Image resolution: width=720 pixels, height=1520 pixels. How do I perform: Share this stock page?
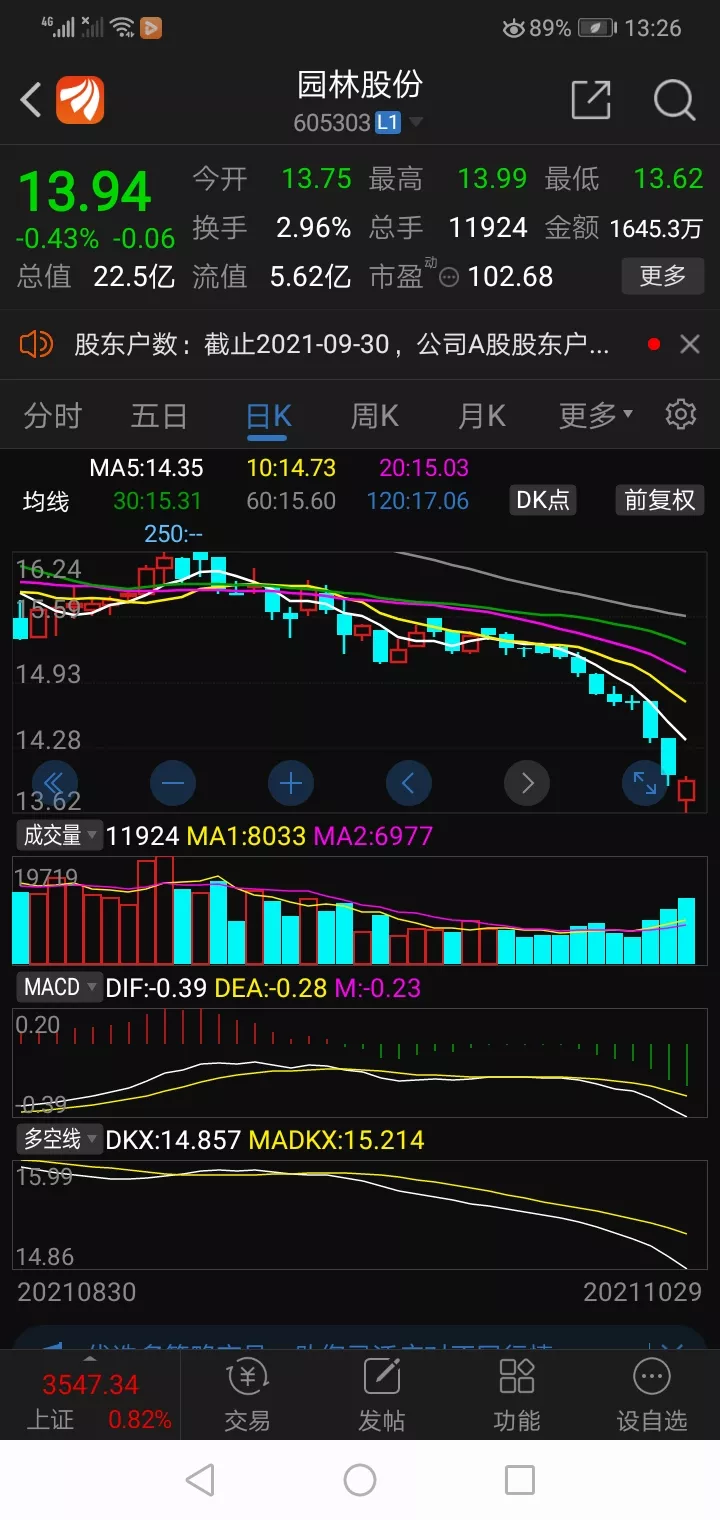click(x=590, y=100)
